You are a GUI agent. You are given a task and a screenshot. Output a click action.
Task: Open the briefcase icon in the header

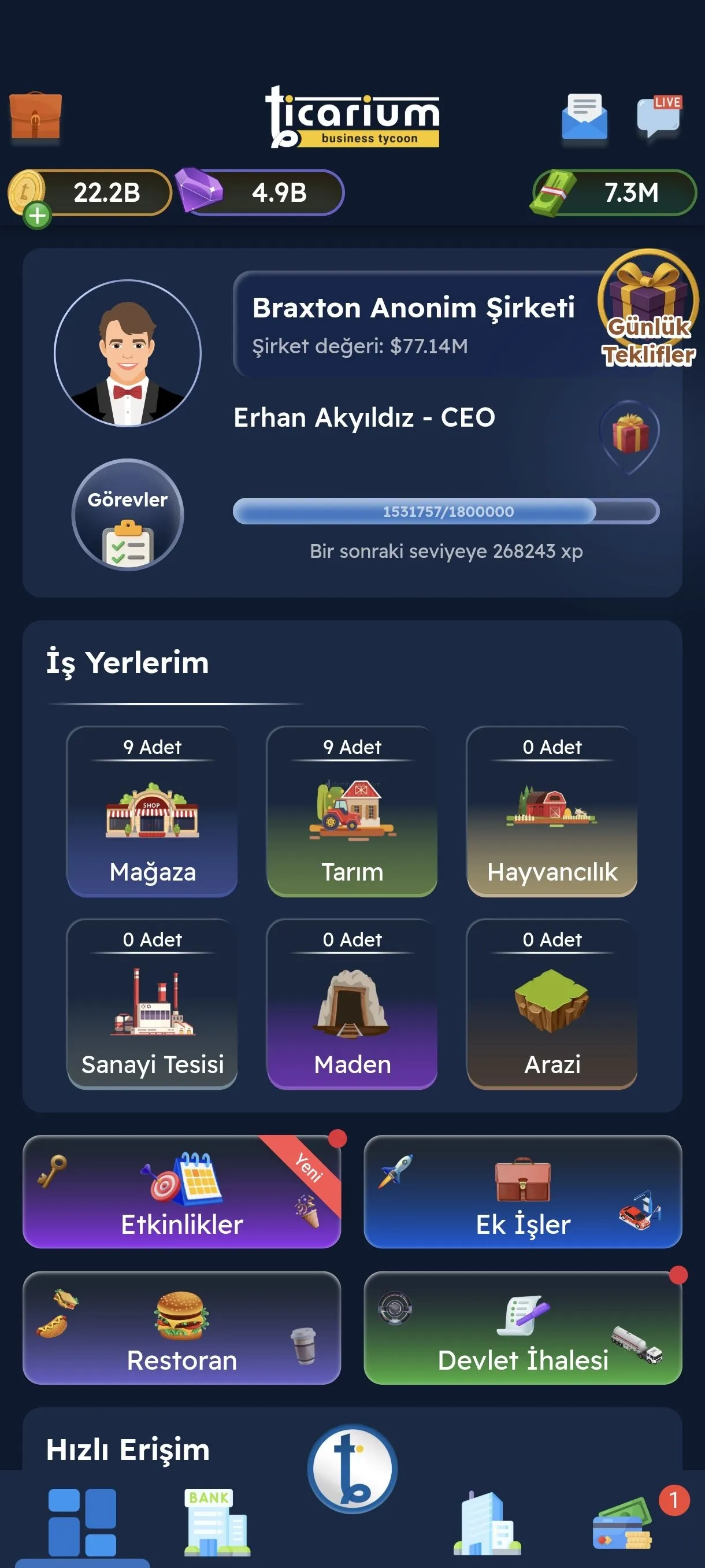[x=35, y=116]
